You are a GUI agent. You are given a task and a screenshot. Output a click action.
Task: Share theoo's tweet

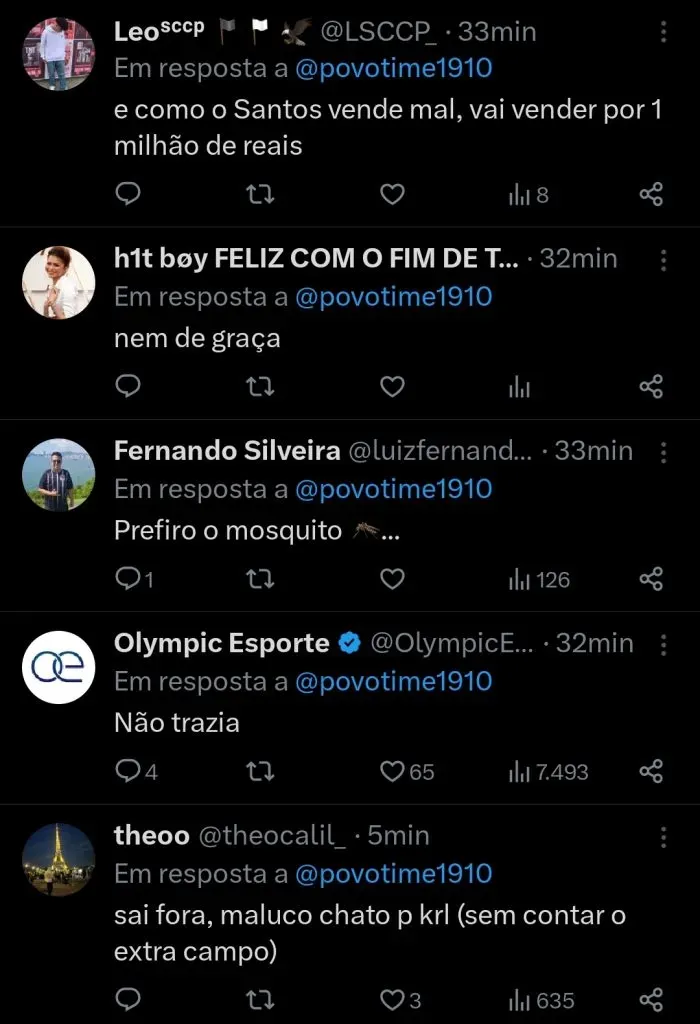[x=651, y=999]
